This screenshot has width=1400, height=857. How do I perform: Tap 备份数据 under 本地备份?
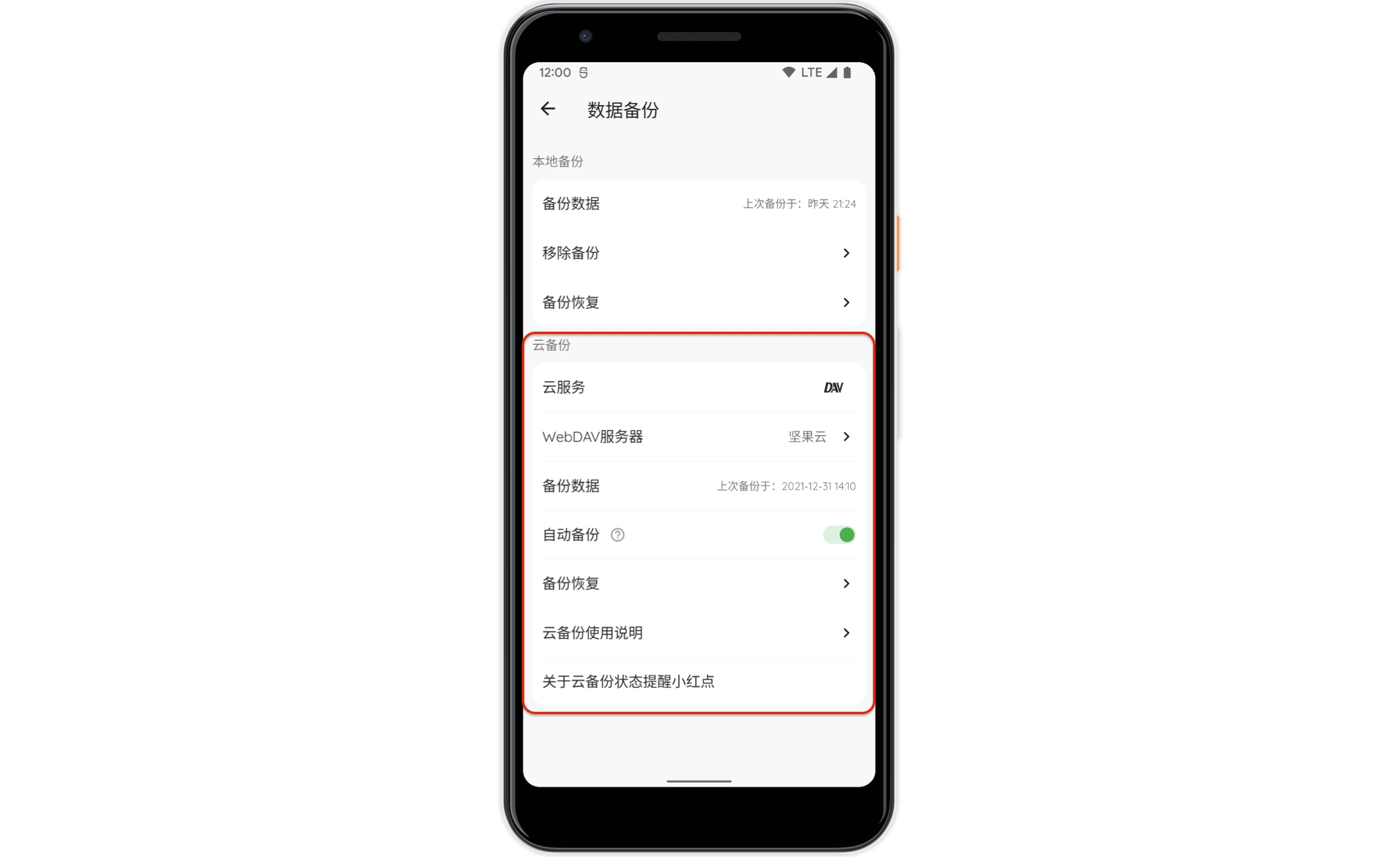click(698, 204)
